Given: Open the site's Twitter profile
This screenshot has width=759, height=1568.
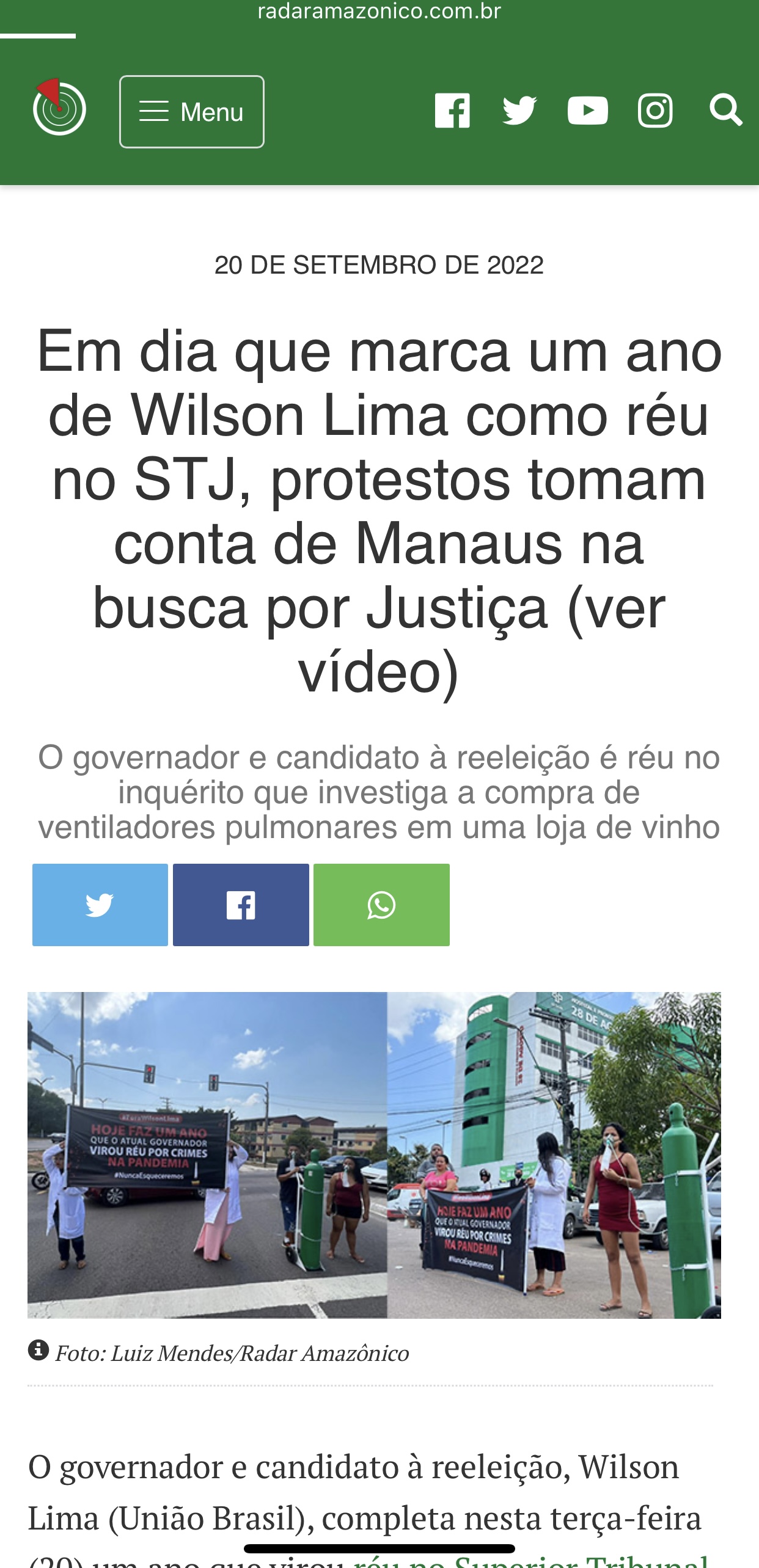Looking at the screenshot, I should (519, 111).
